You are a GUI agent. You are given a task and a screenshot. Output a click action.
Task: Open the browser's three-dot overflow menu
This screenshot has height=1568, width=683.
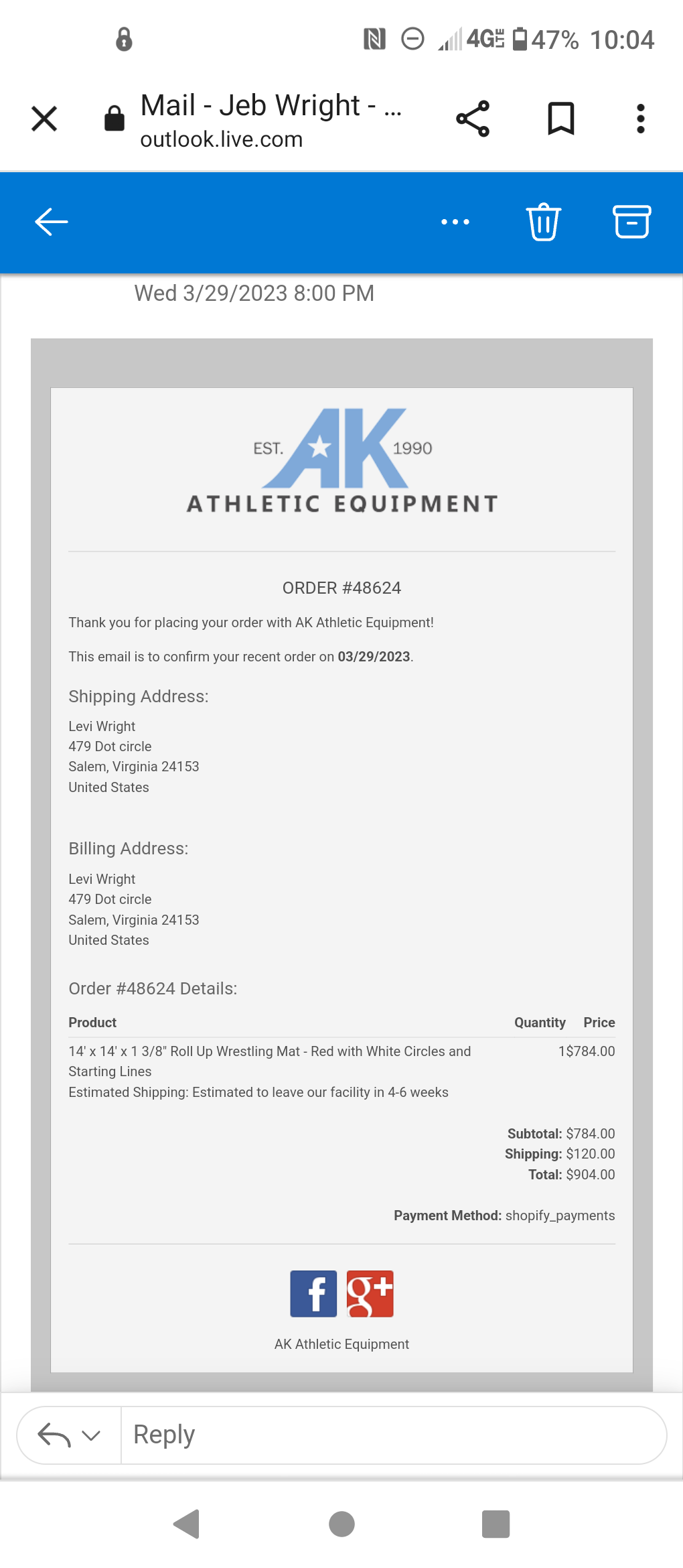tap(640, 119)
